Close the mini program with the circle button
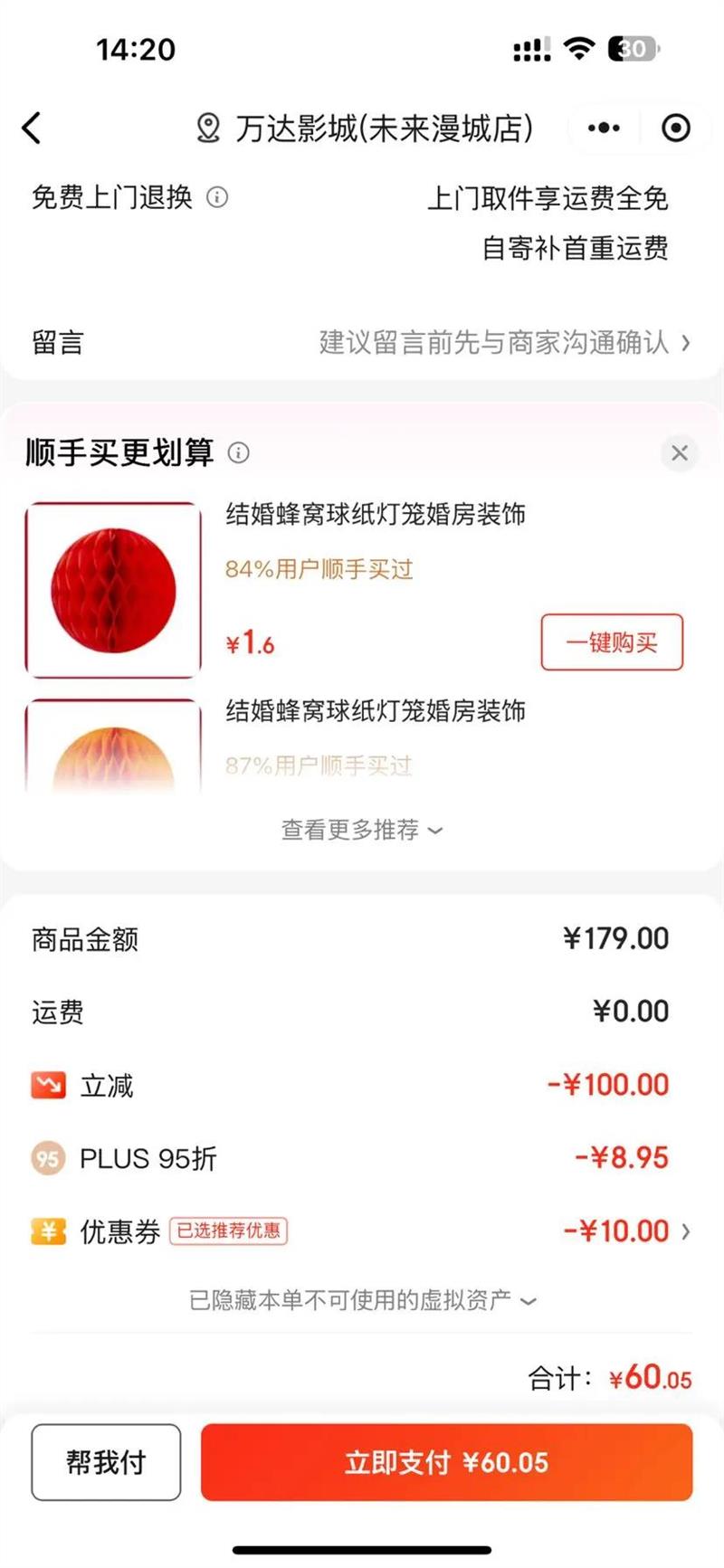This screenshot has height=1568, width=724. (x=675, y=128)
